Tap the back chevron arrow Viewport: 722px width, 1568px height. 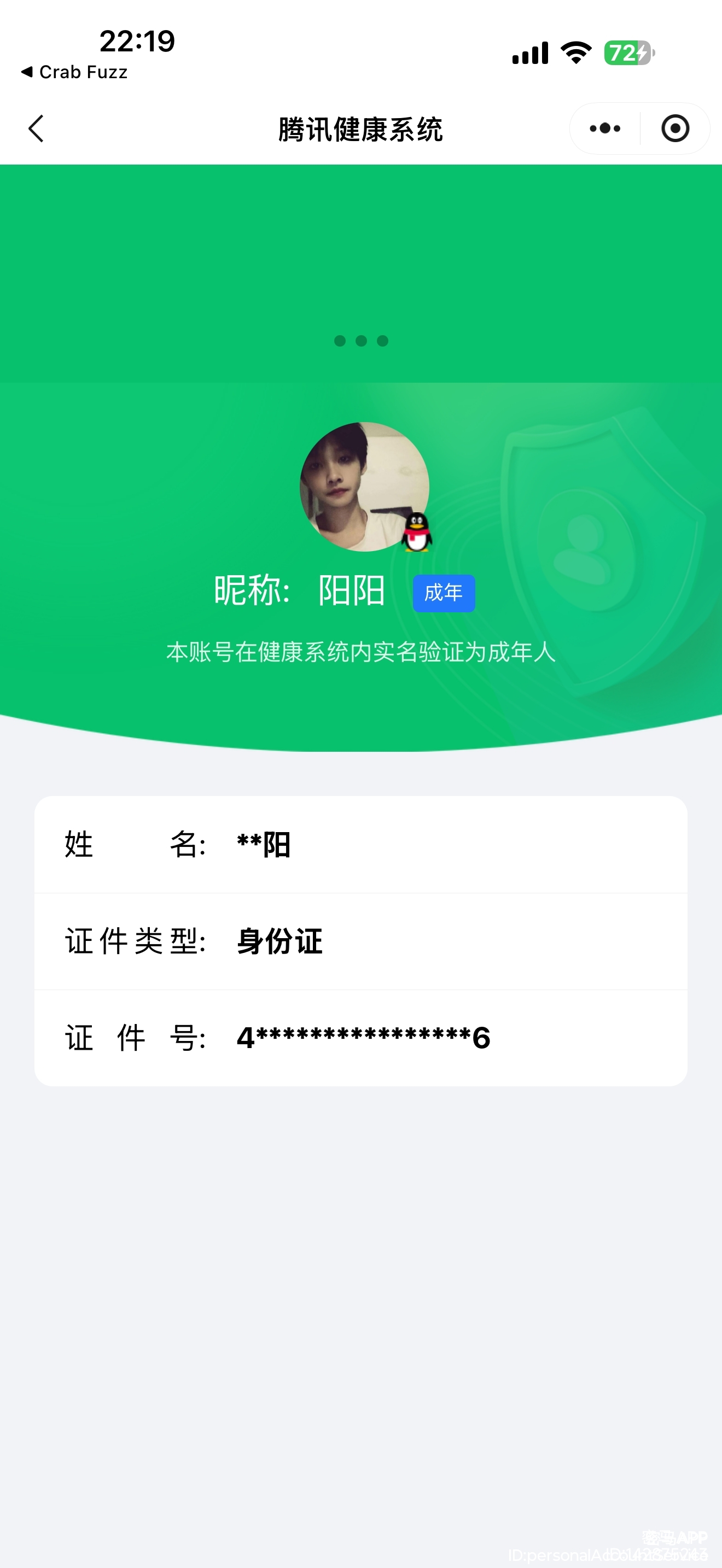point(36,128)
